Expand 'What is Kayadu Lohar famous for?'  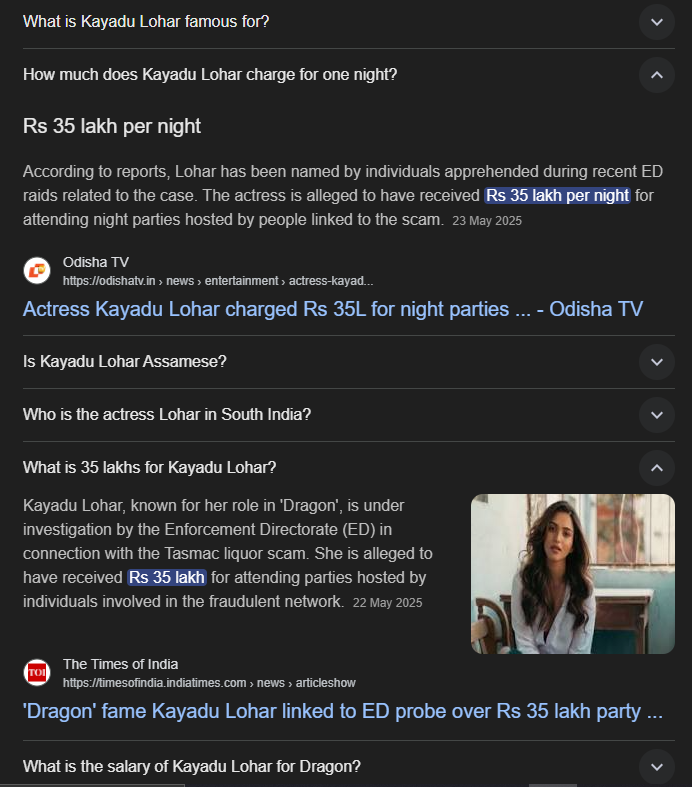(x=656, y=22)
